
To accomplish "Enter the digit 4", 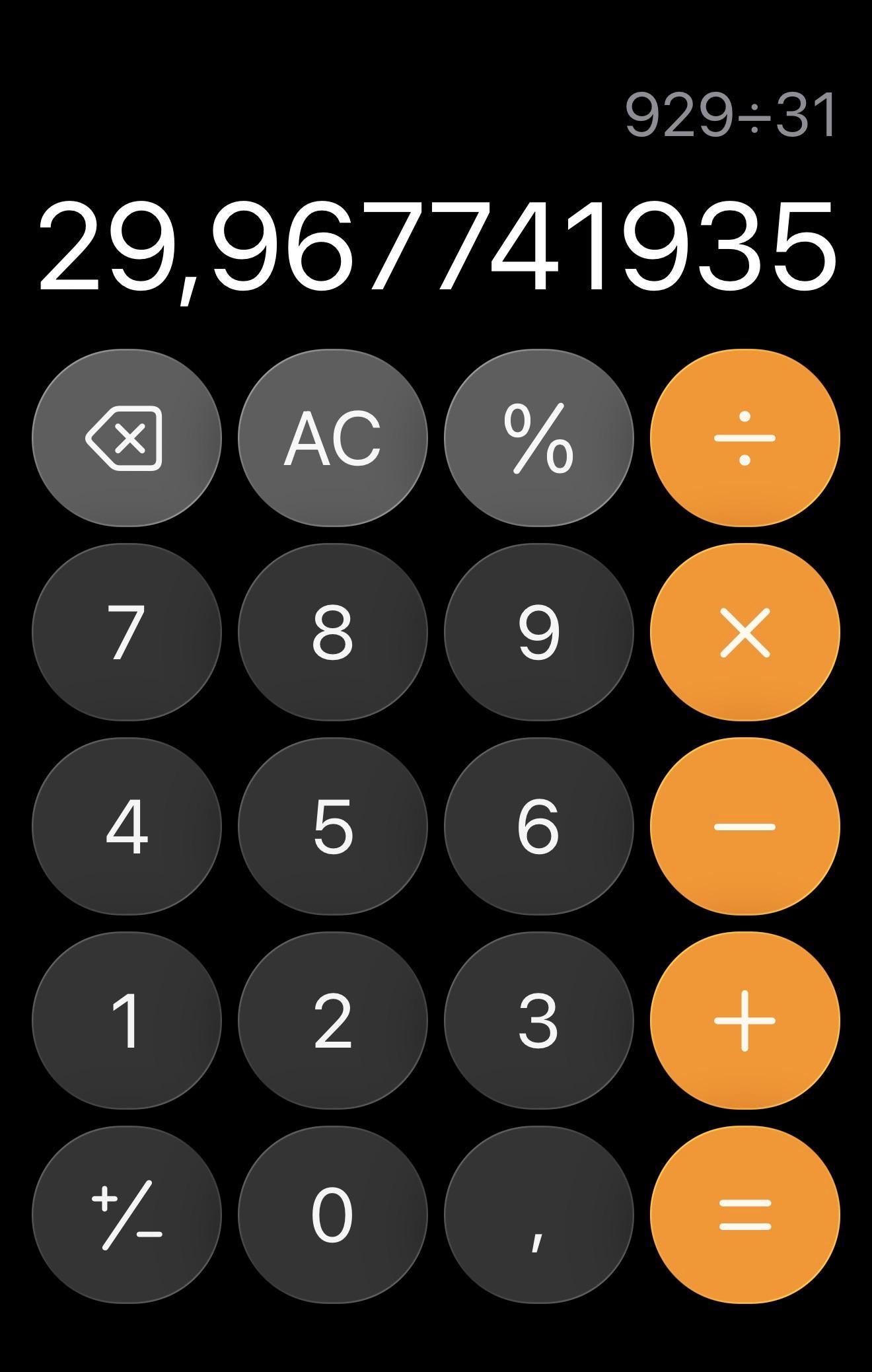I will point(126,826).
